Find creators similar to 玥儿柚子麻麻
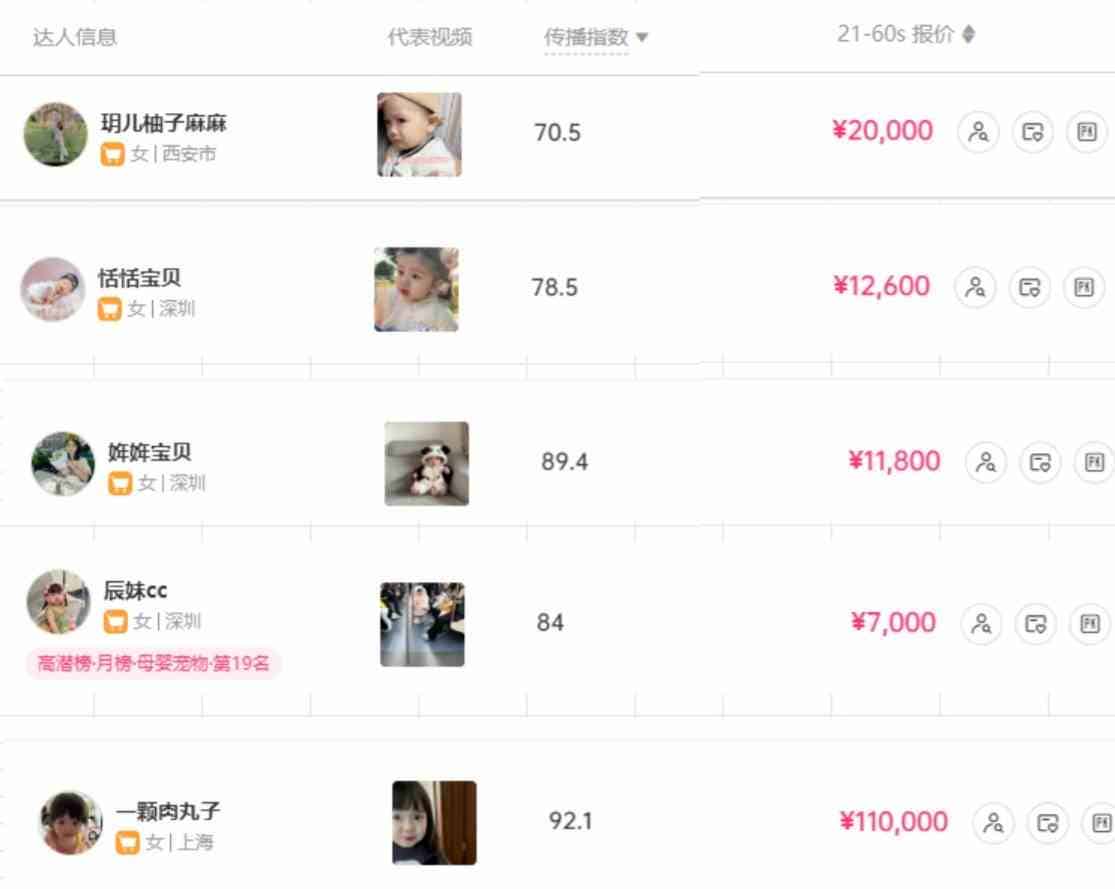Image resolution: width=1115 pixels, height=889 pixels. click(978, 132)
